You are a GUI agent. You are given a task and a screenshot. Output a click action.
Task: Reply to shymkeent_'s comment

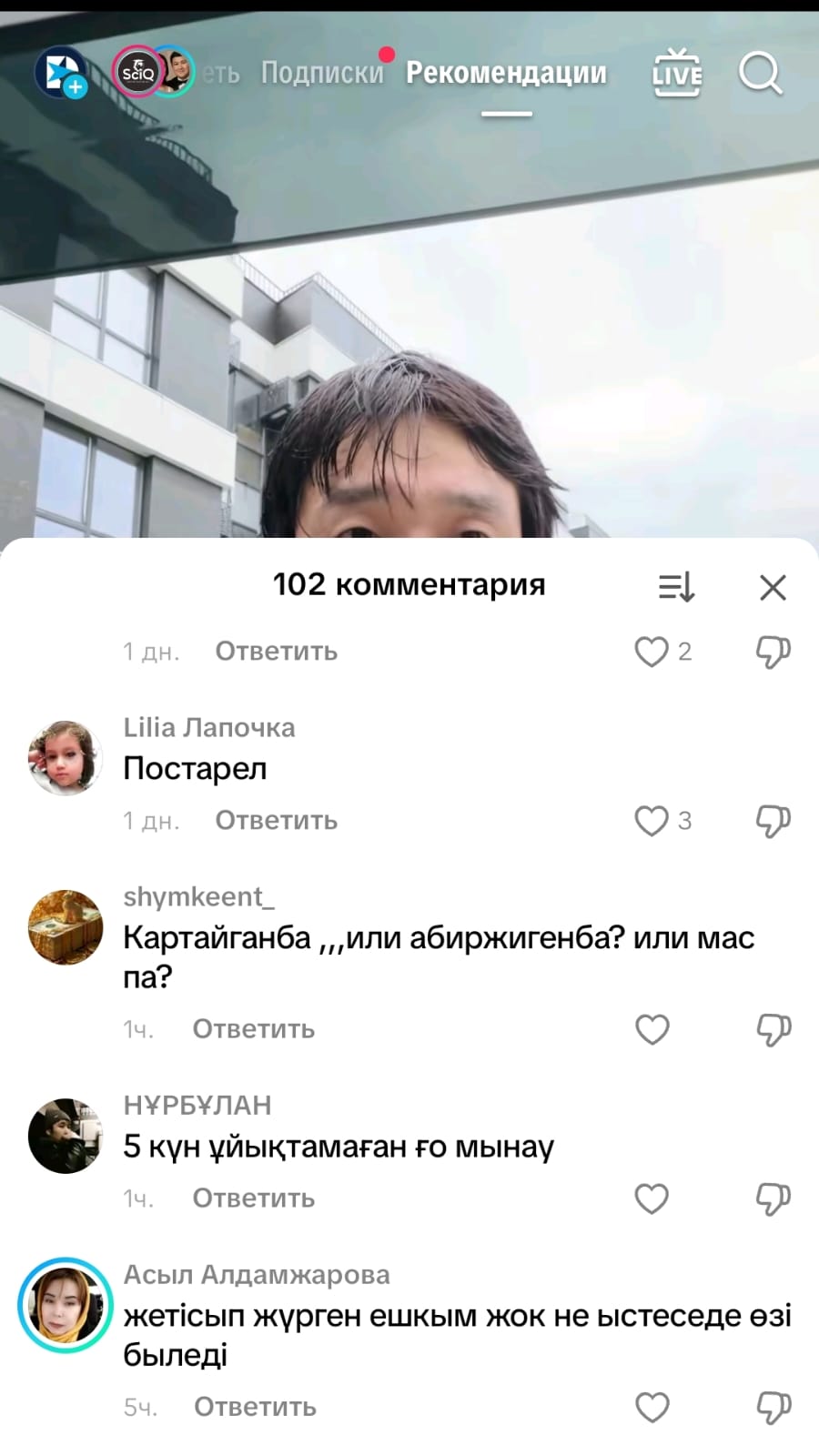(x=253, y=1029)
